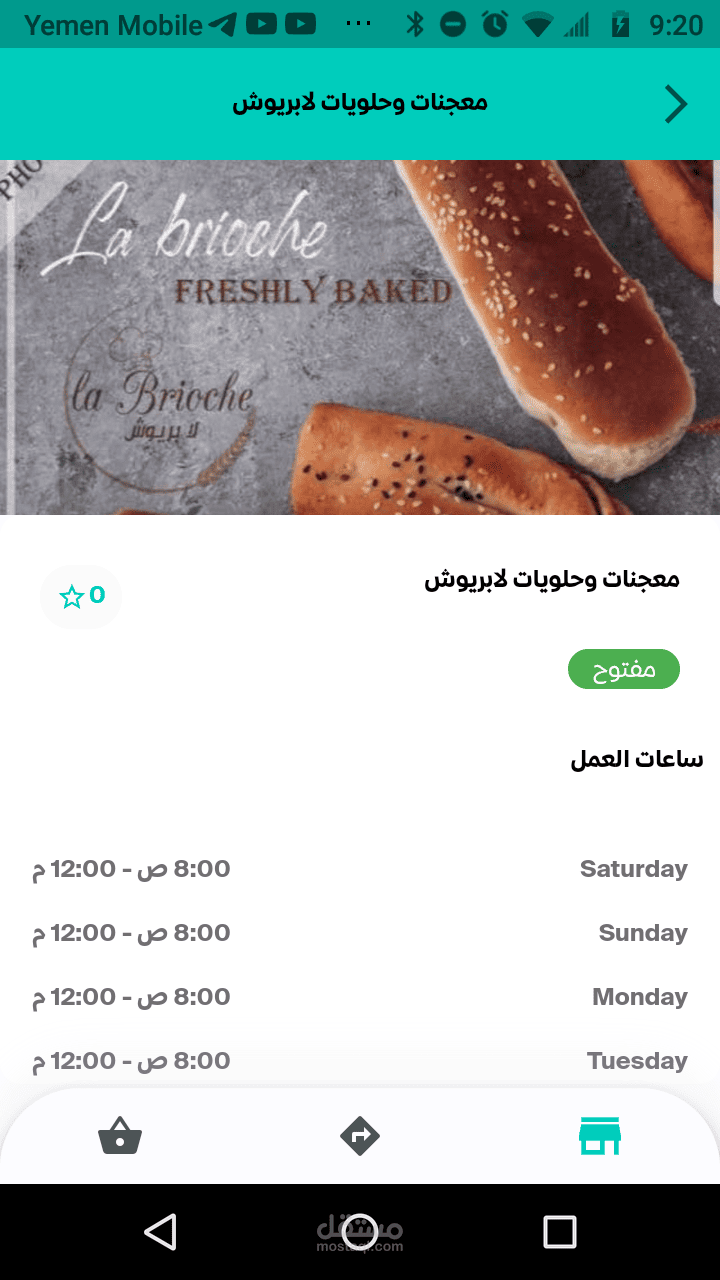The image size is (720, 1280).
Task: Tap the Android back button
Action: click(x=160, y=1232)
